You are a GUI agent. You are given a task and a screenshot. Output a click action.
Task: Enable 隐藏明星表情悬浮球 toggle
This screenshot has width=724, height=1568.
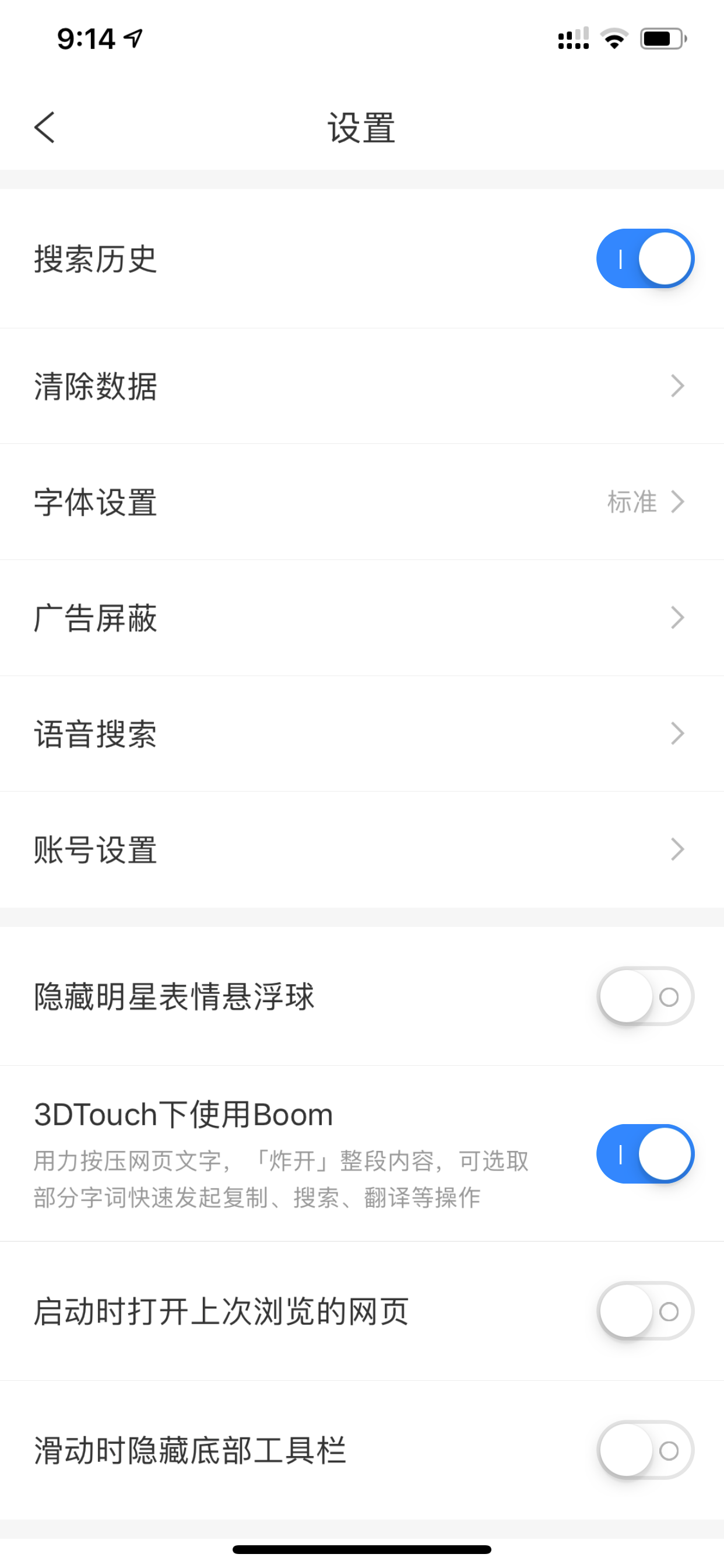(x=645, y=996)
